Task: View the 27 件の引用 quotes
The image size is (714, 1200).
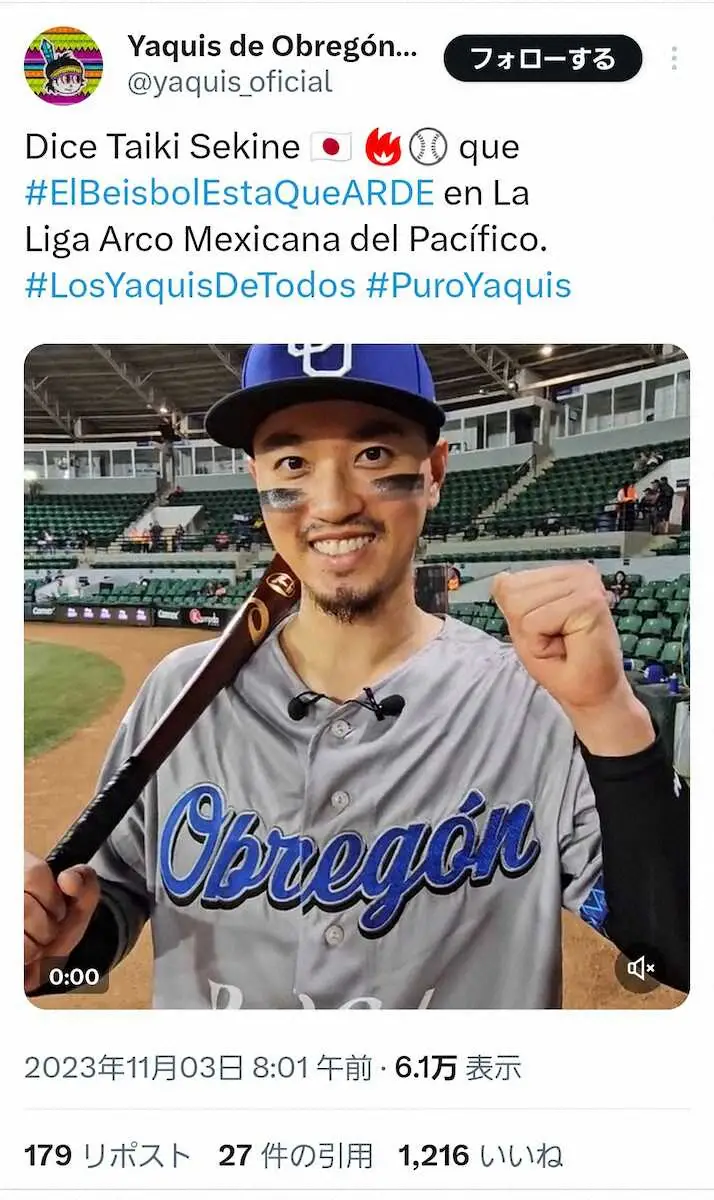Action: tap(296, 1156)
